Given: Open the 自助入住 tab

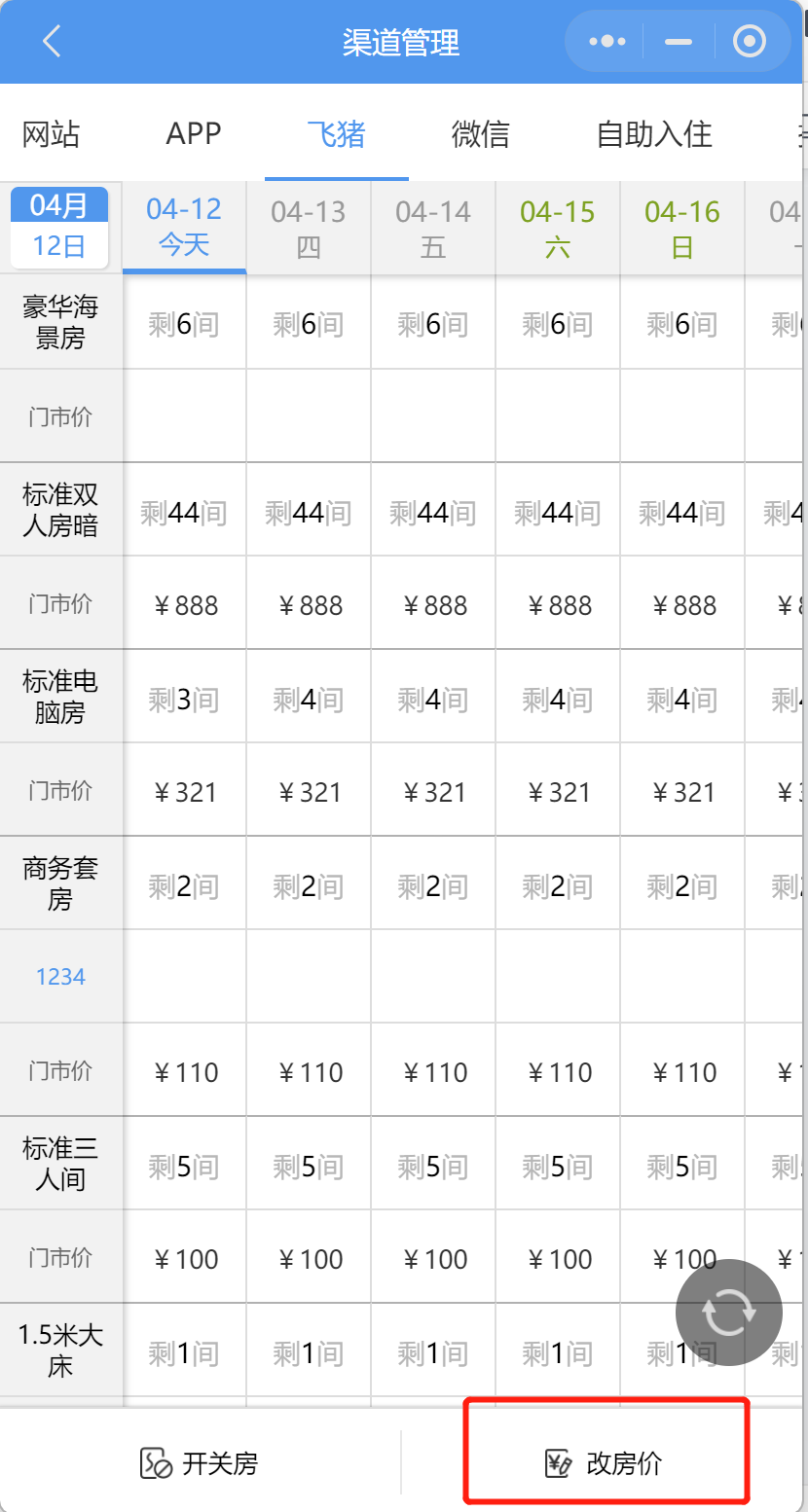Looking at the screenshot, I should (x=655, y=133).
